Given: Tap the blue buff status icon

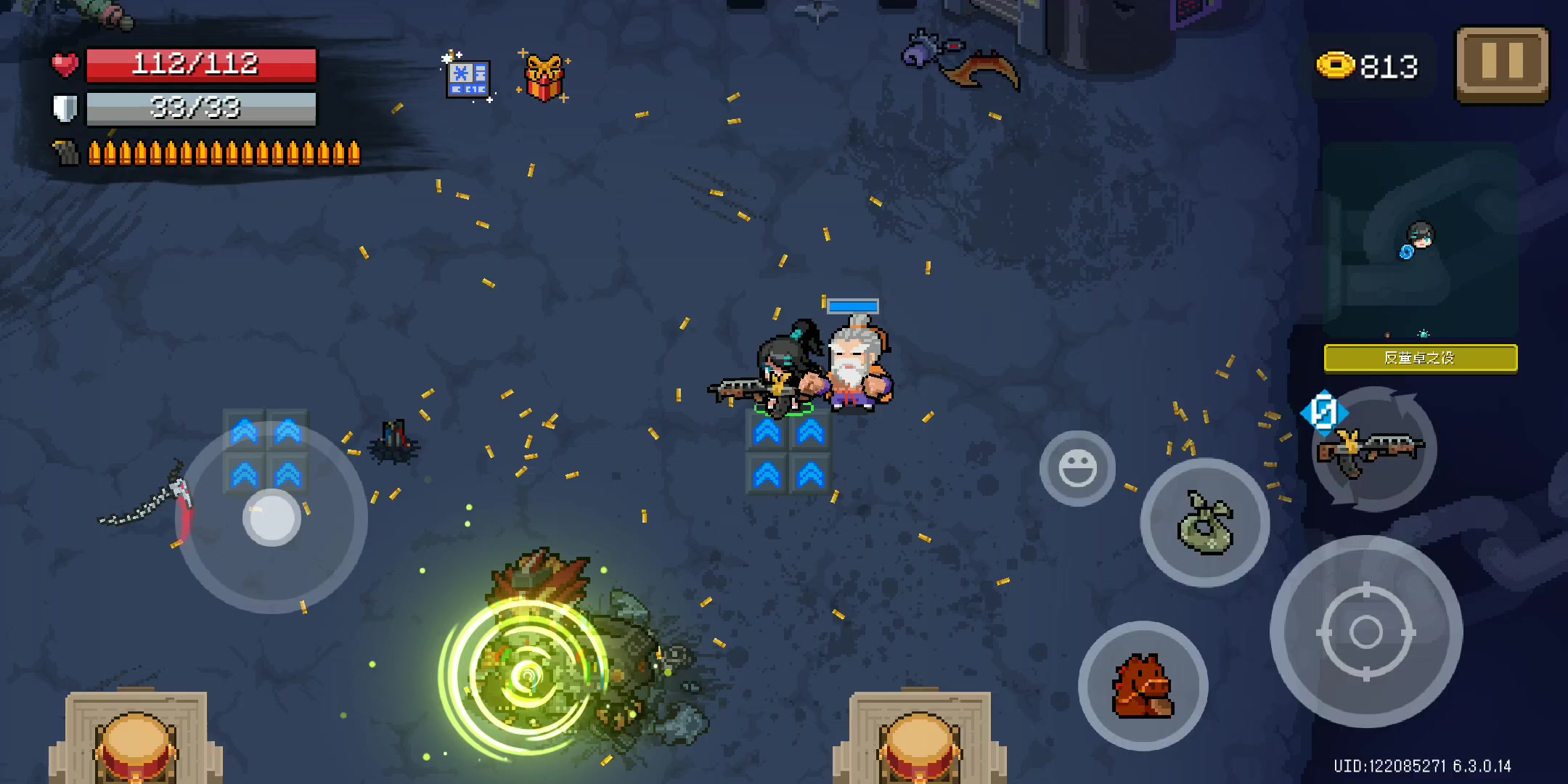Looking at the screenshot, I should (x=468, y=78).
